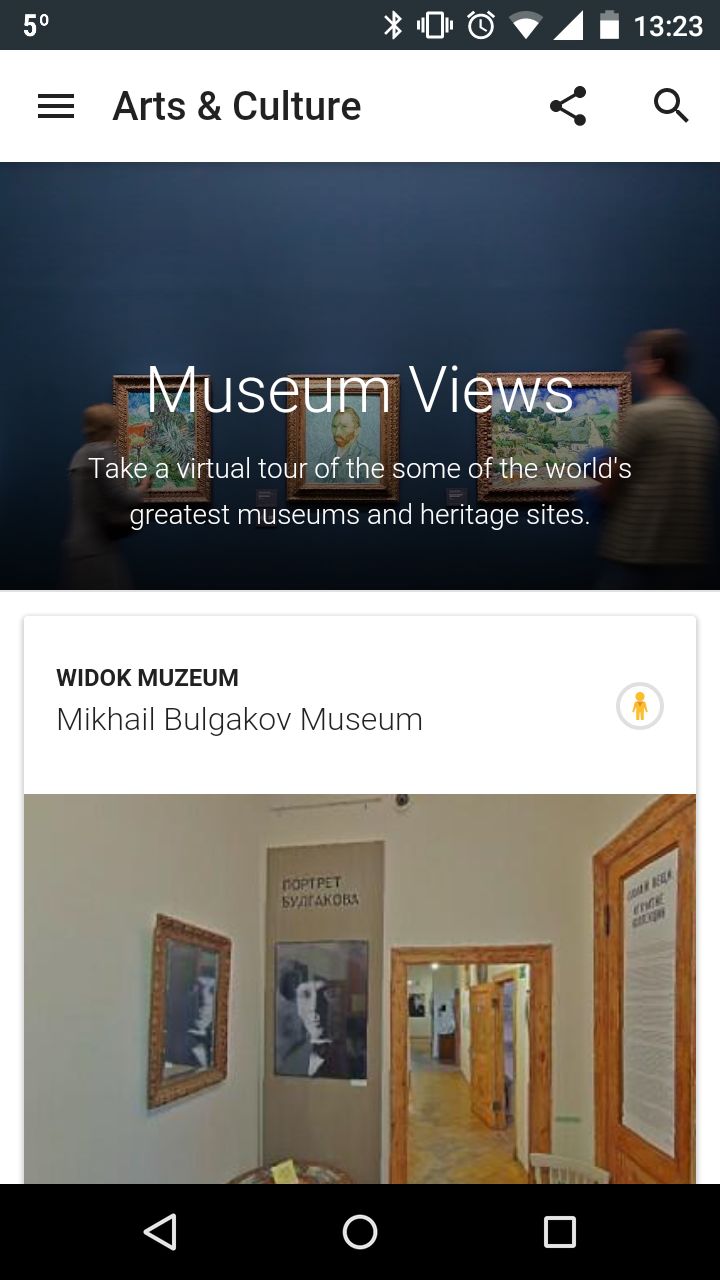Share this Museum Views page
Image resolution: width=720 pixels, height=1280 pixels.
[x=568, y=106]
